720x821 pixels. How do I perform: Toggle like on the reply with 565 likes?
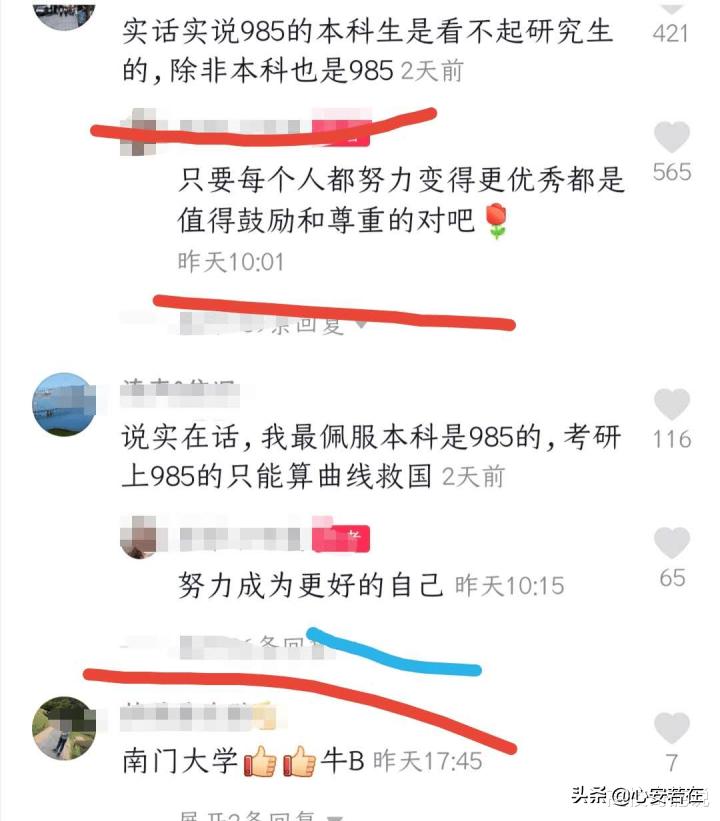(672, 135)
